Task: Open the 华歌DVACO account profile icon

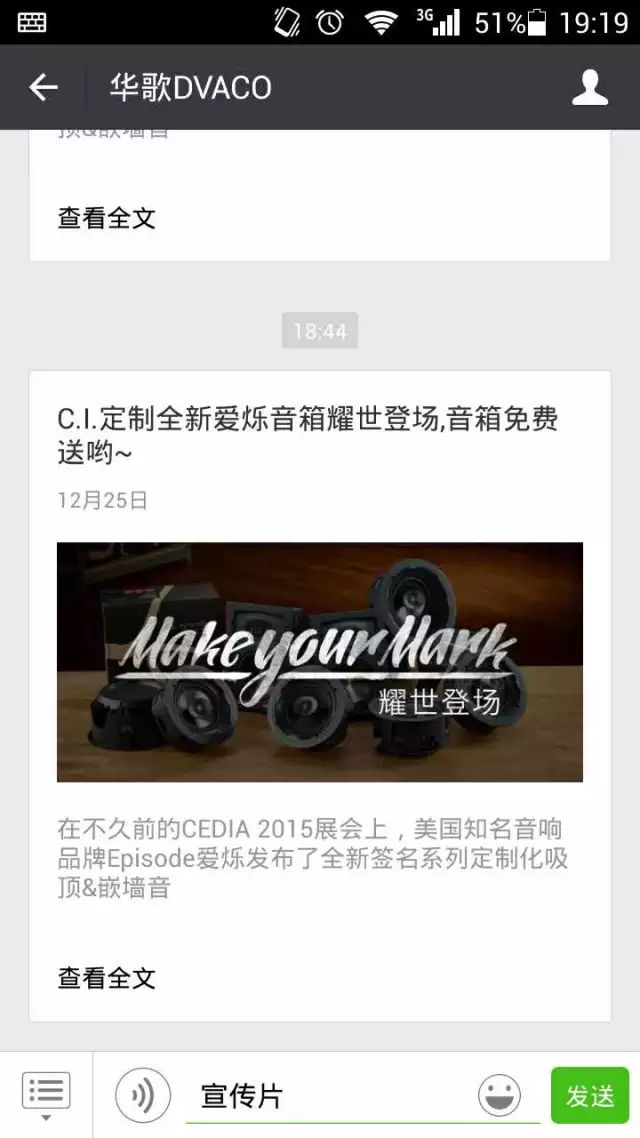Action: point(590,88)
